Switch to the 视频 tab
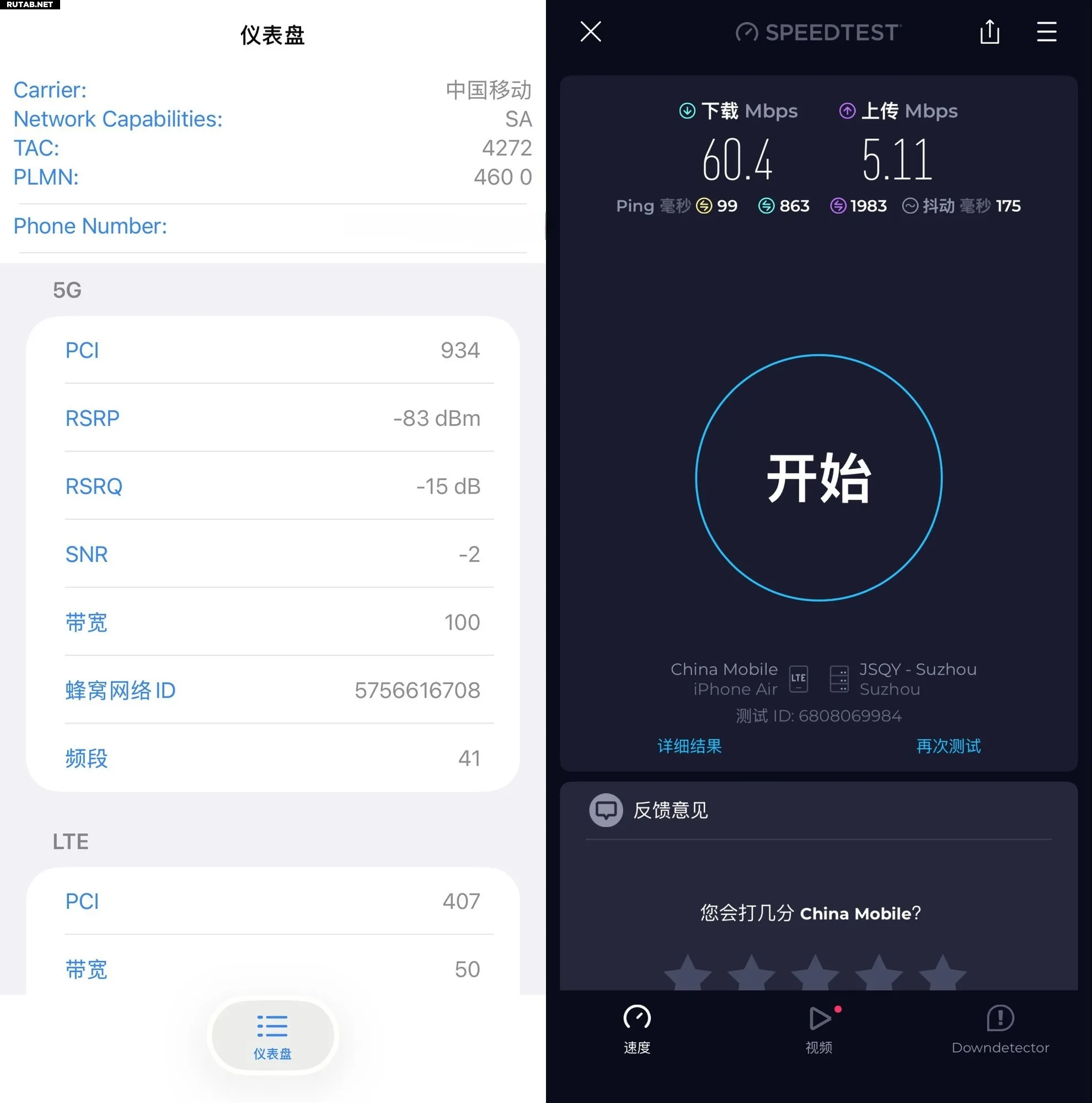Screen dimensions: 1092x1103 (818, 1029)
